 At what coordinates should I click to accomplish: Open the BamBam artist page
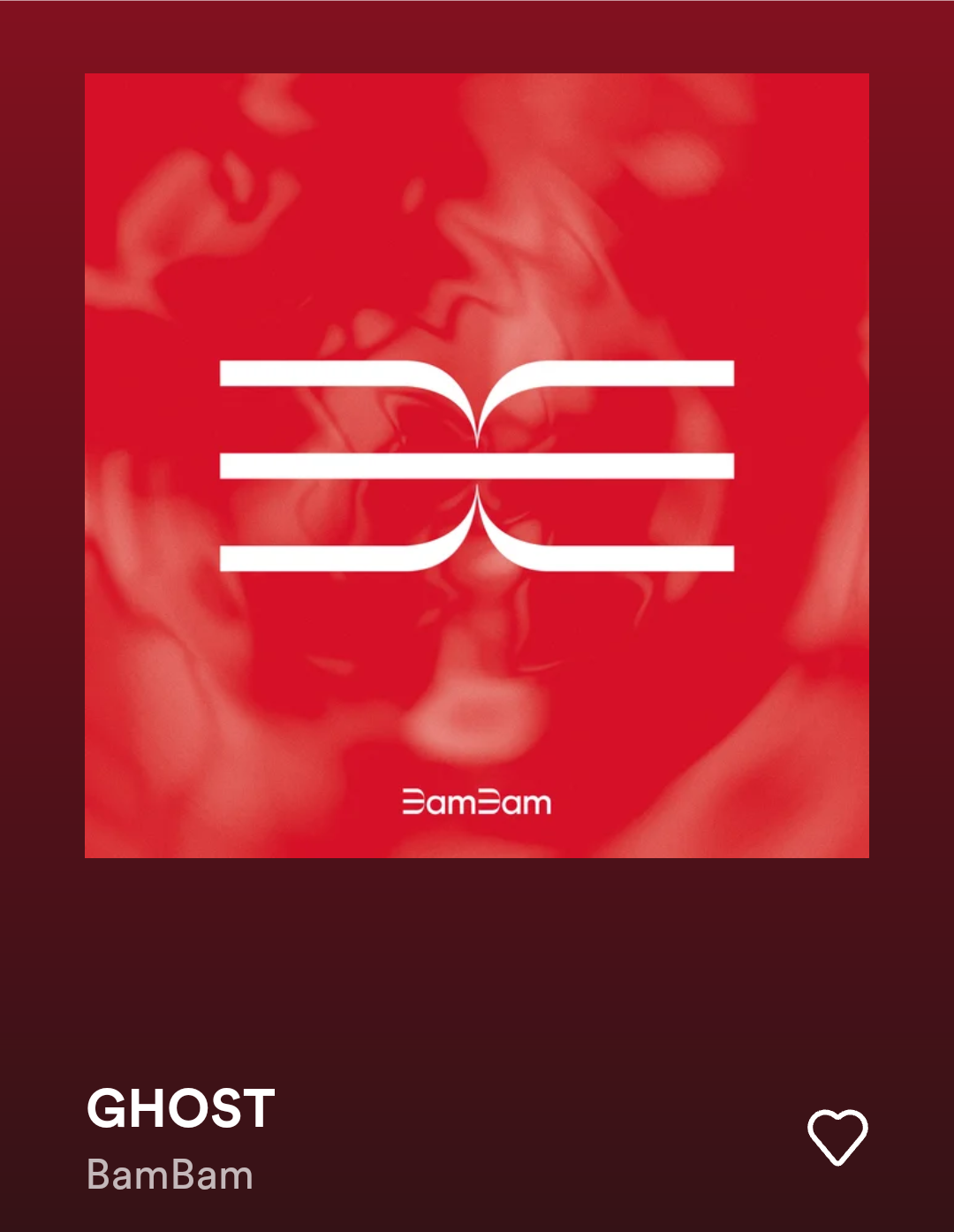(x=170, y=1175)
